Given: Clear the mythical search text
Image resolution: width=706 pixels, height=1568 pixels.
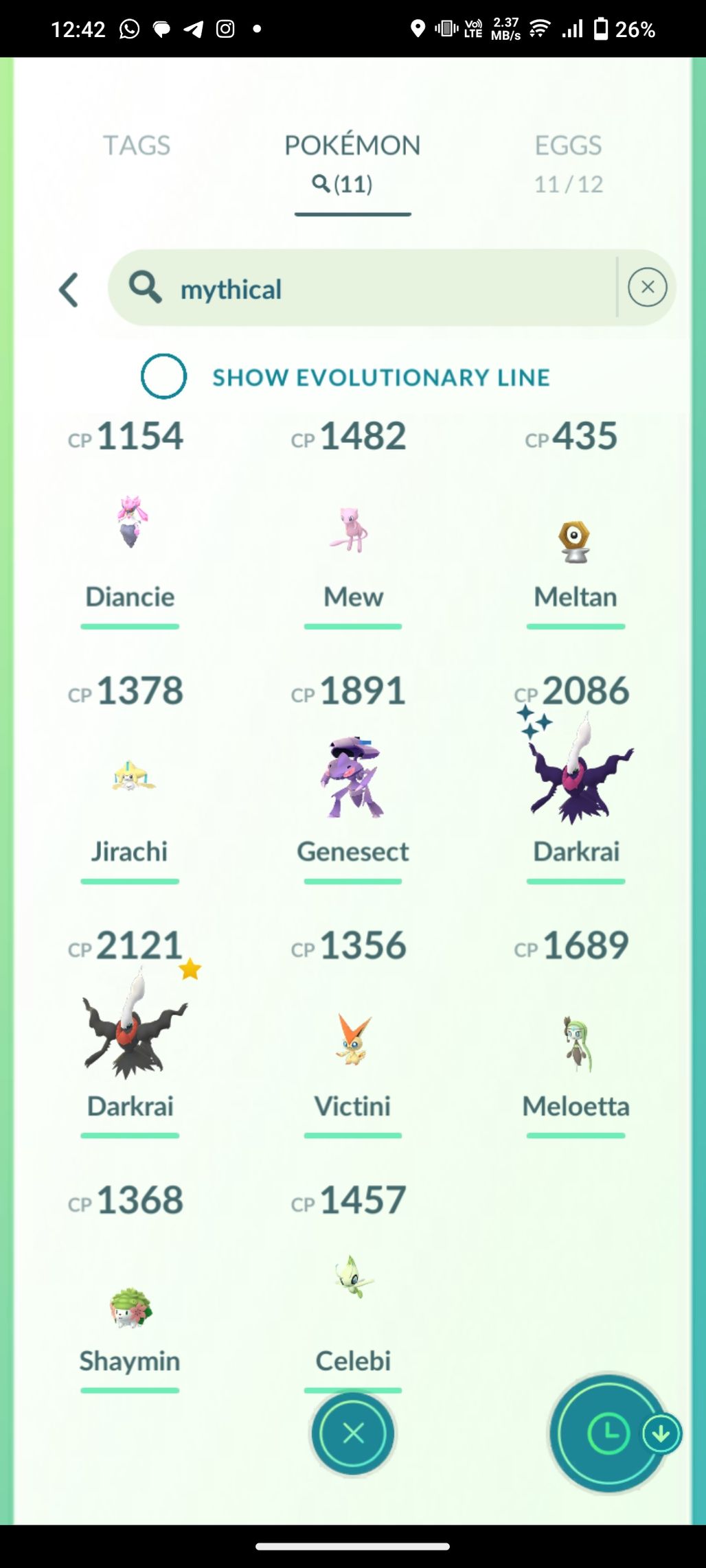Looking at the screenshot, I should [x=647, y=288].
